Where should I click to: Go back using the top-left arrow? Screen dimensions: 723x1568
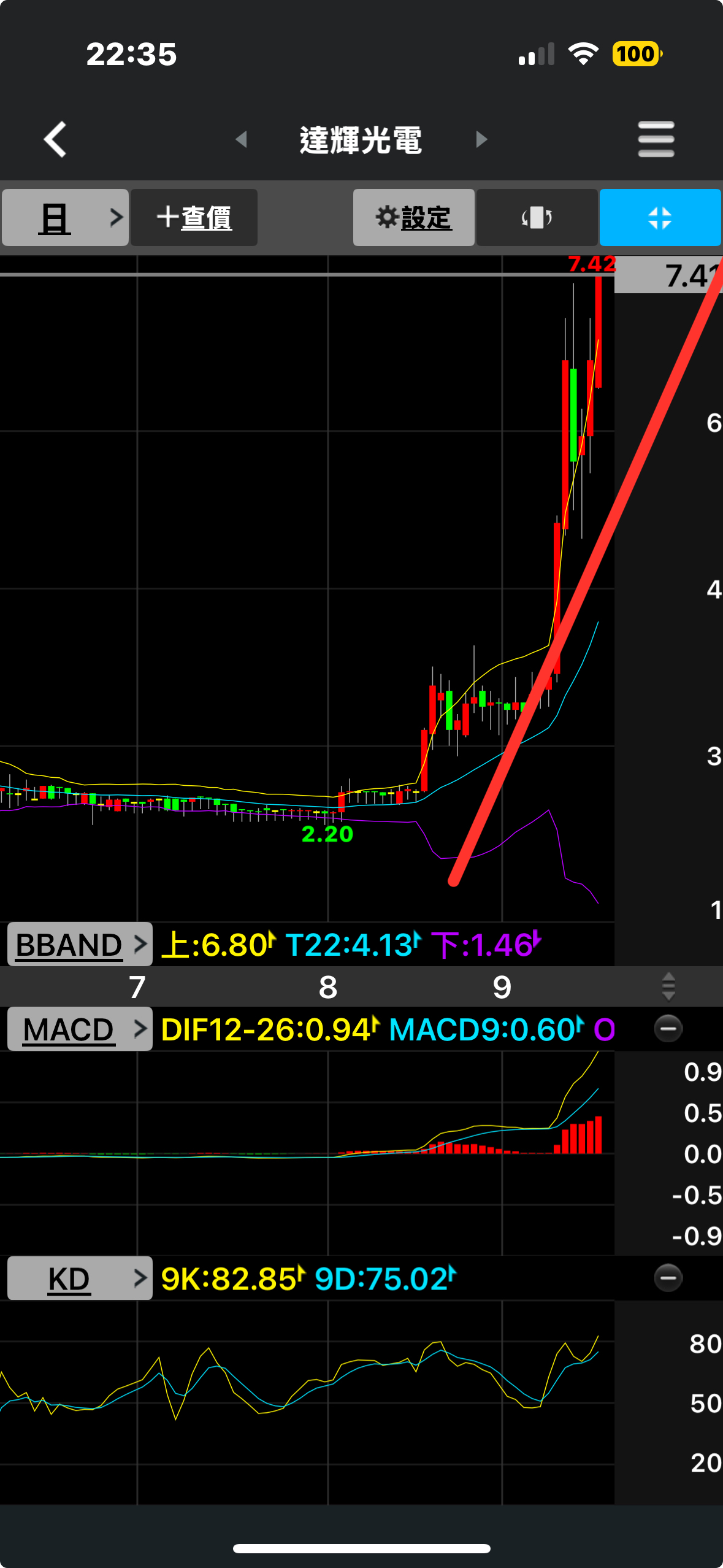[55, 139]
